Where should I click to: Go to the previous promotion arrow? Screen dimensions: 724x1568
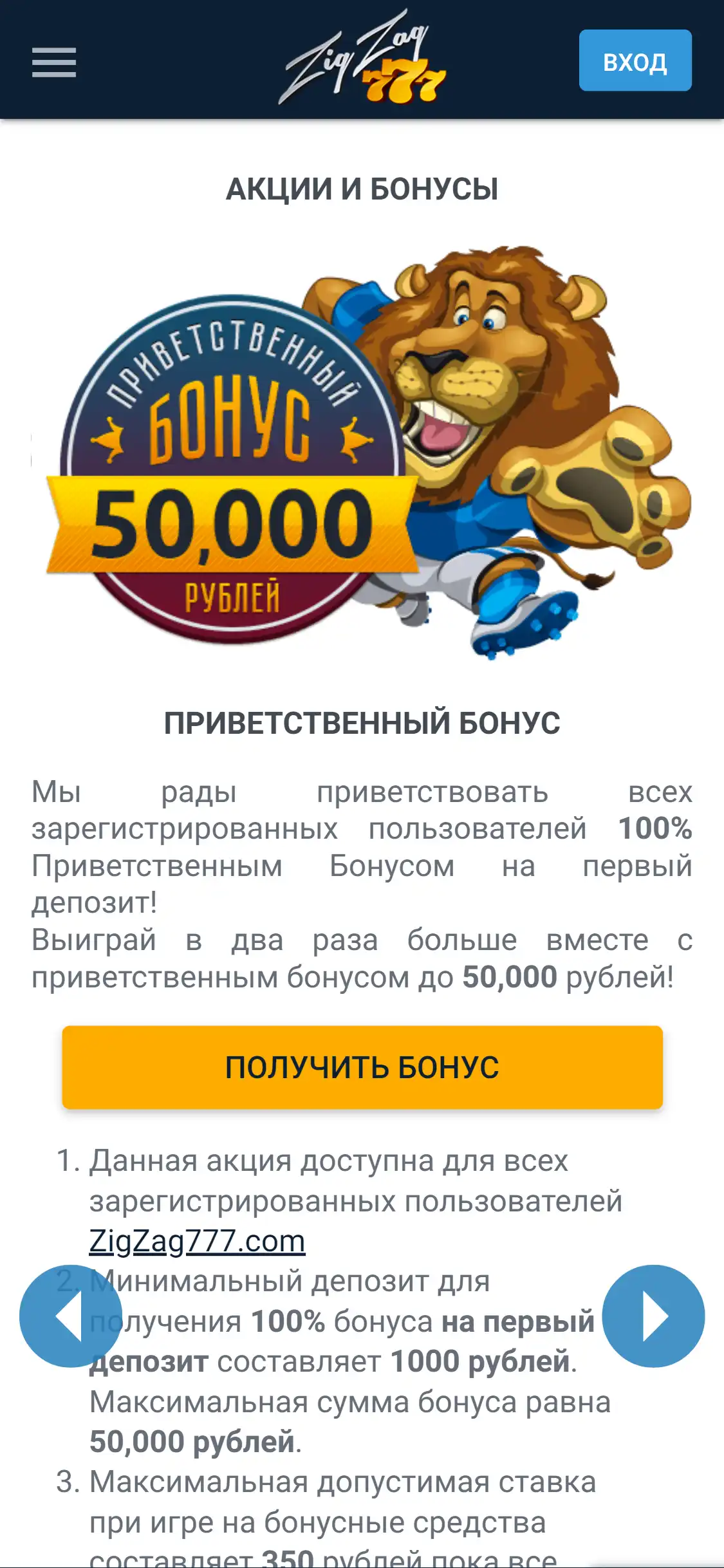[70, 1316]
